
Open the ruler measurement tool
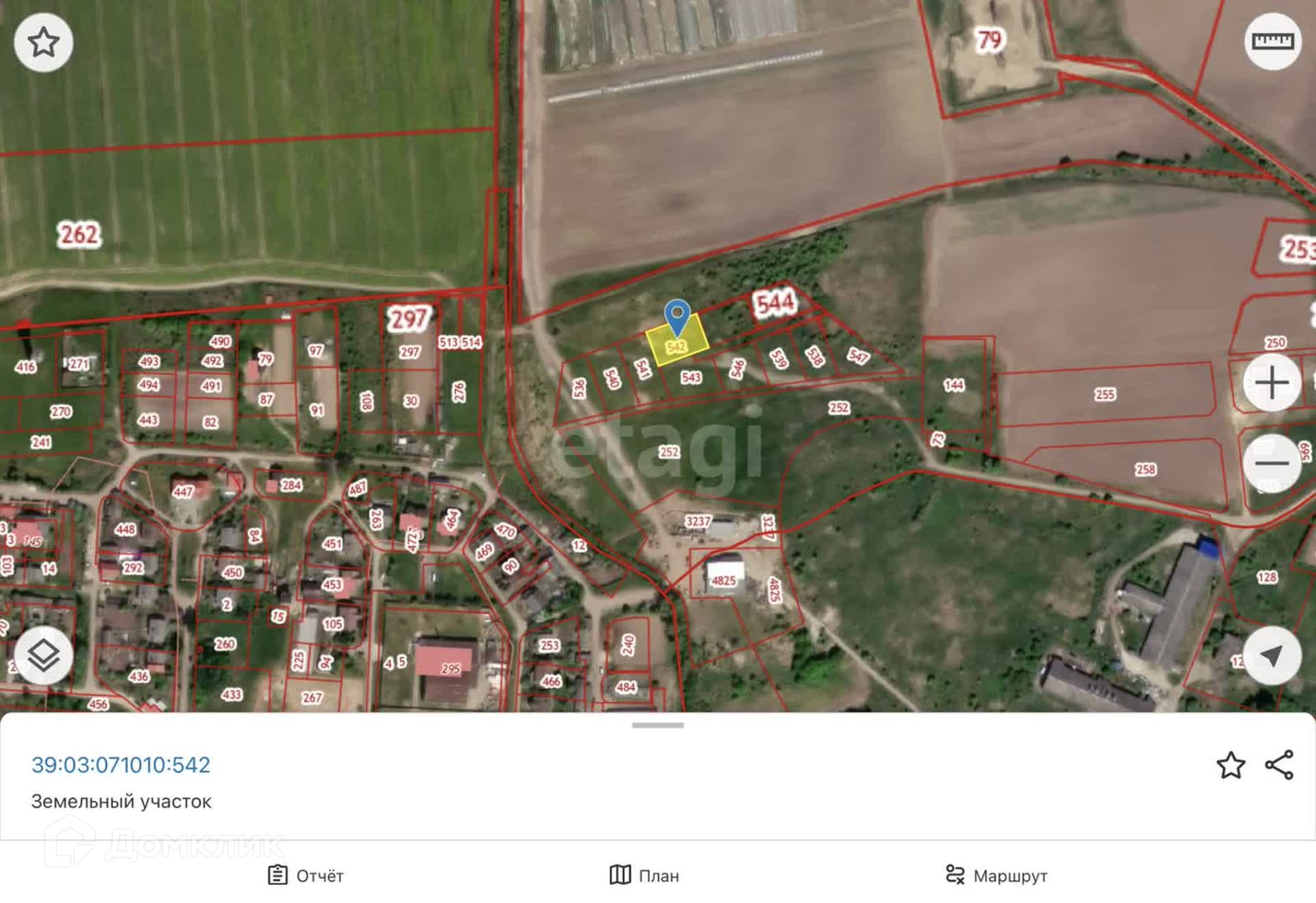1272,41
